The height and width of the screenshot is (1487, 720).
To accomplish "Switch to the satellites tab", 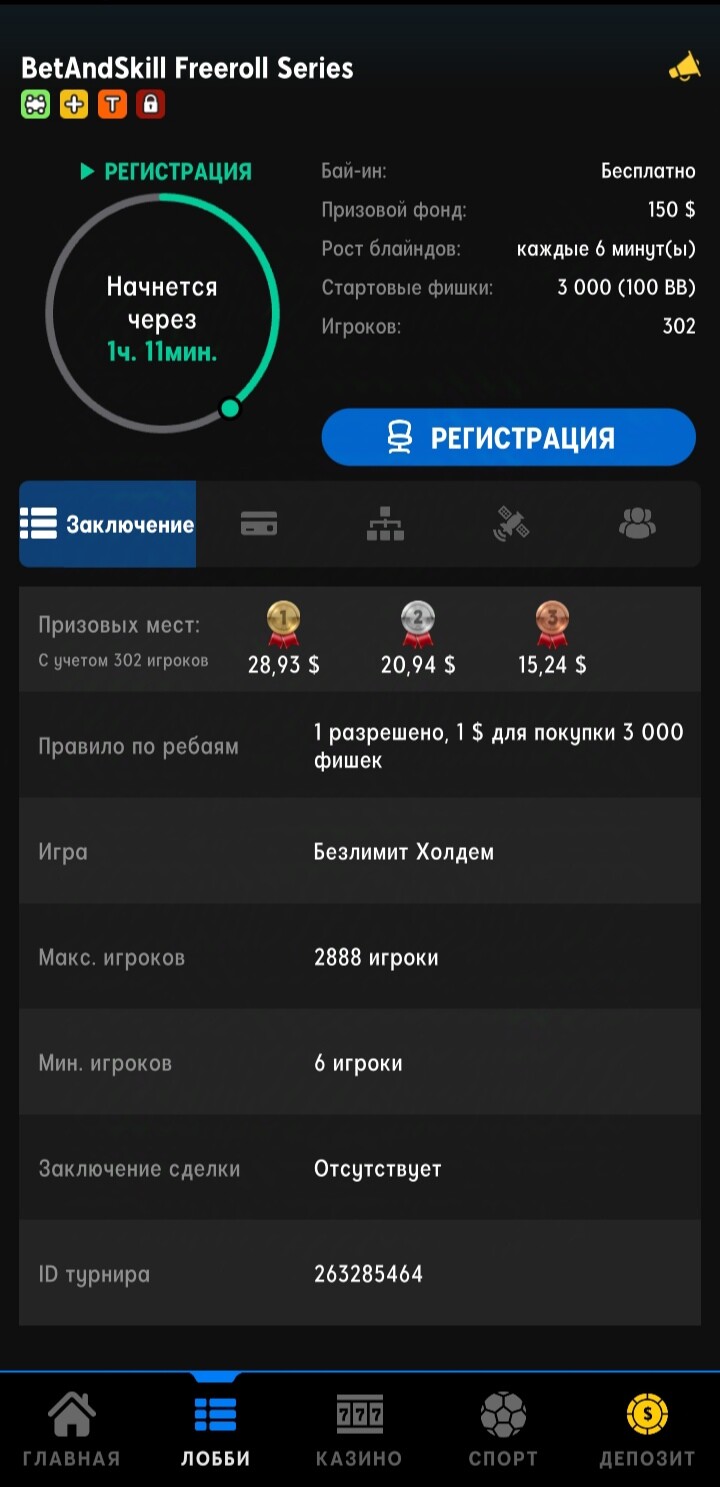I will (x=511, y=524).
